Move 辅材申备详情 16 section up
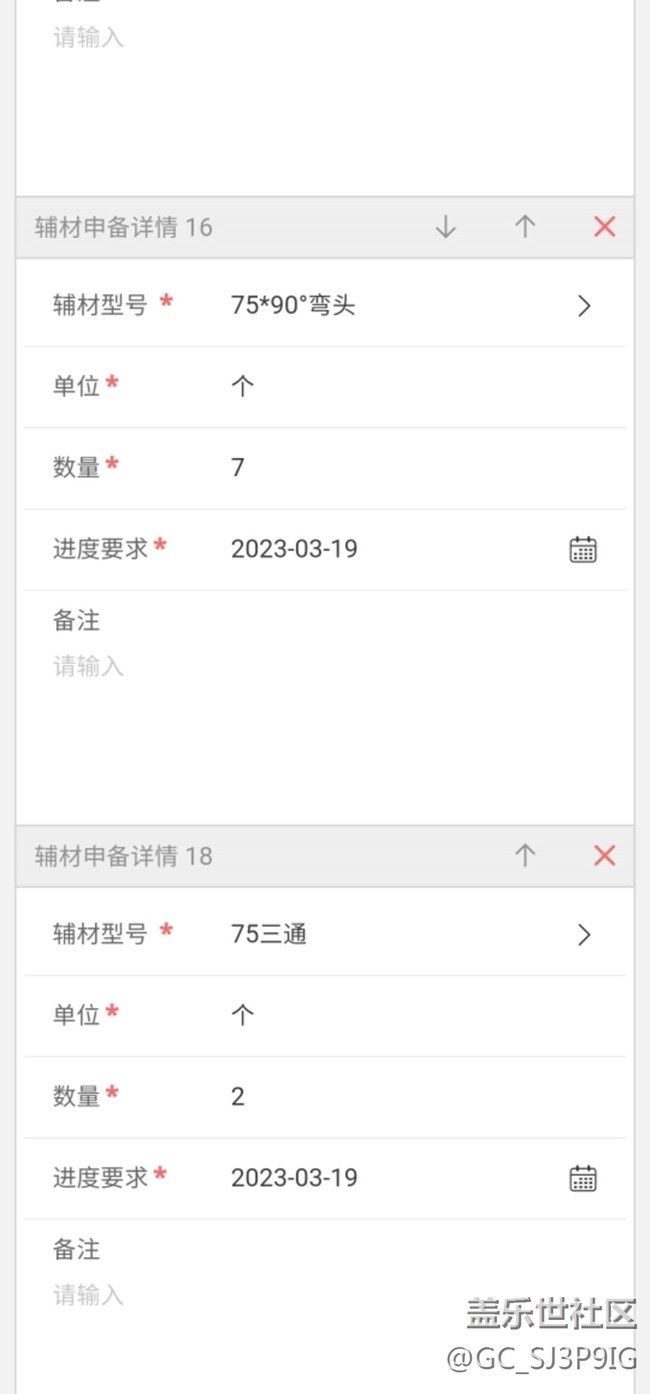 (x=525, y=227)
